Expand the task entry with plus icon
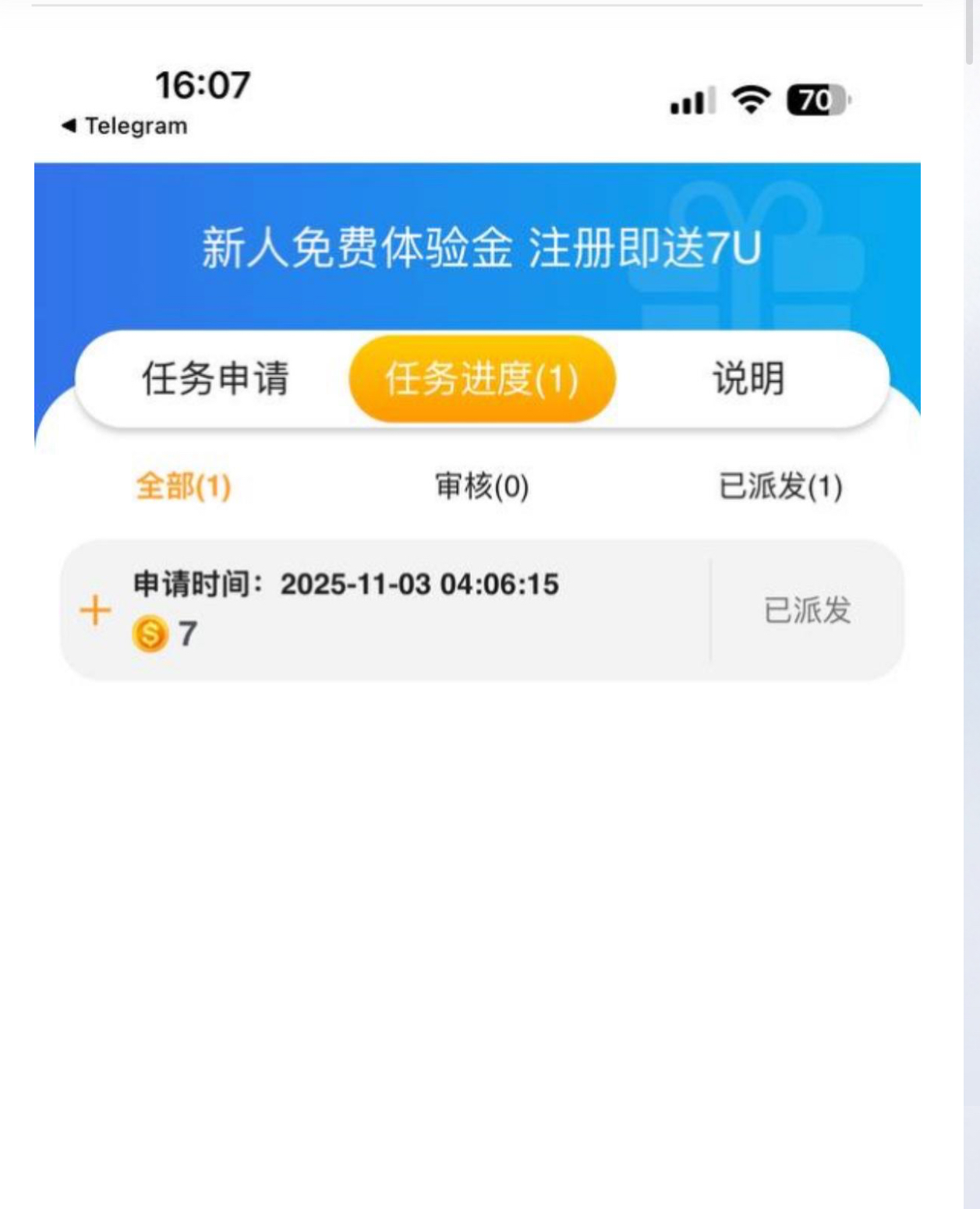 96,610
